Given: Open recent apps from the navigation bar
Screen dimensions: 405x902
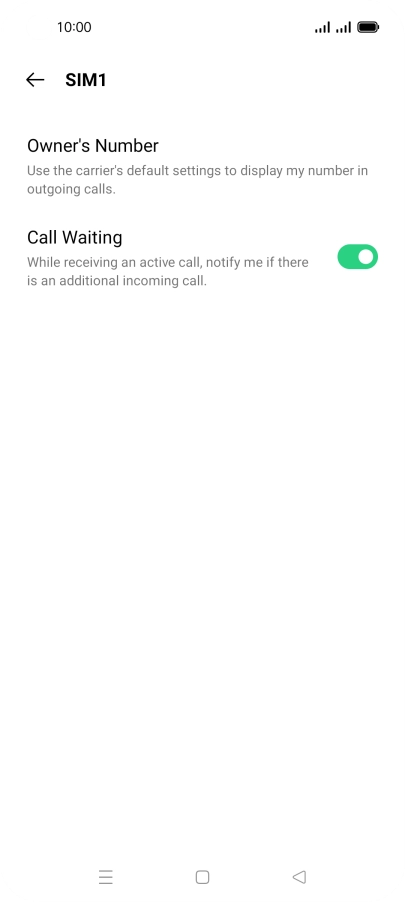Looking at the screenshot, I should pos(105,877).
